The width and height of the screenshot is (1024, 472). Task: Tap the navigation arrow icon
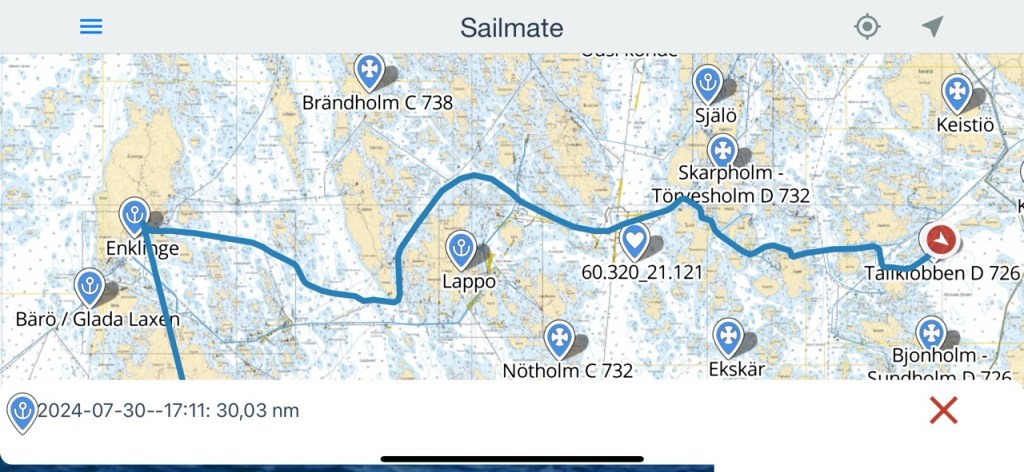(932, 27)
